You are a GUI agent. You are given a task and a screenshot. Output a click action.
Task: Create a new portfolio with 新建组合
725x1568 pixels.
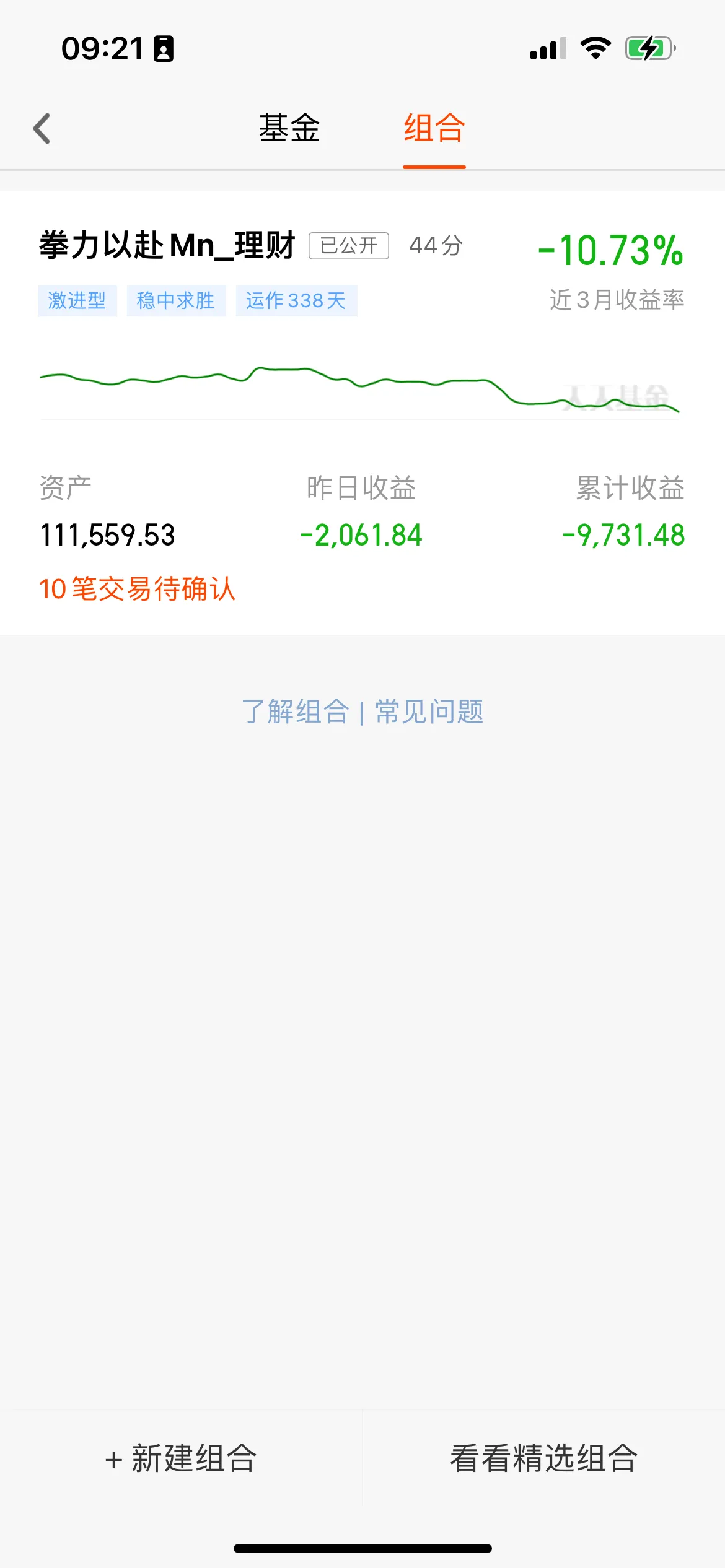181,1458
